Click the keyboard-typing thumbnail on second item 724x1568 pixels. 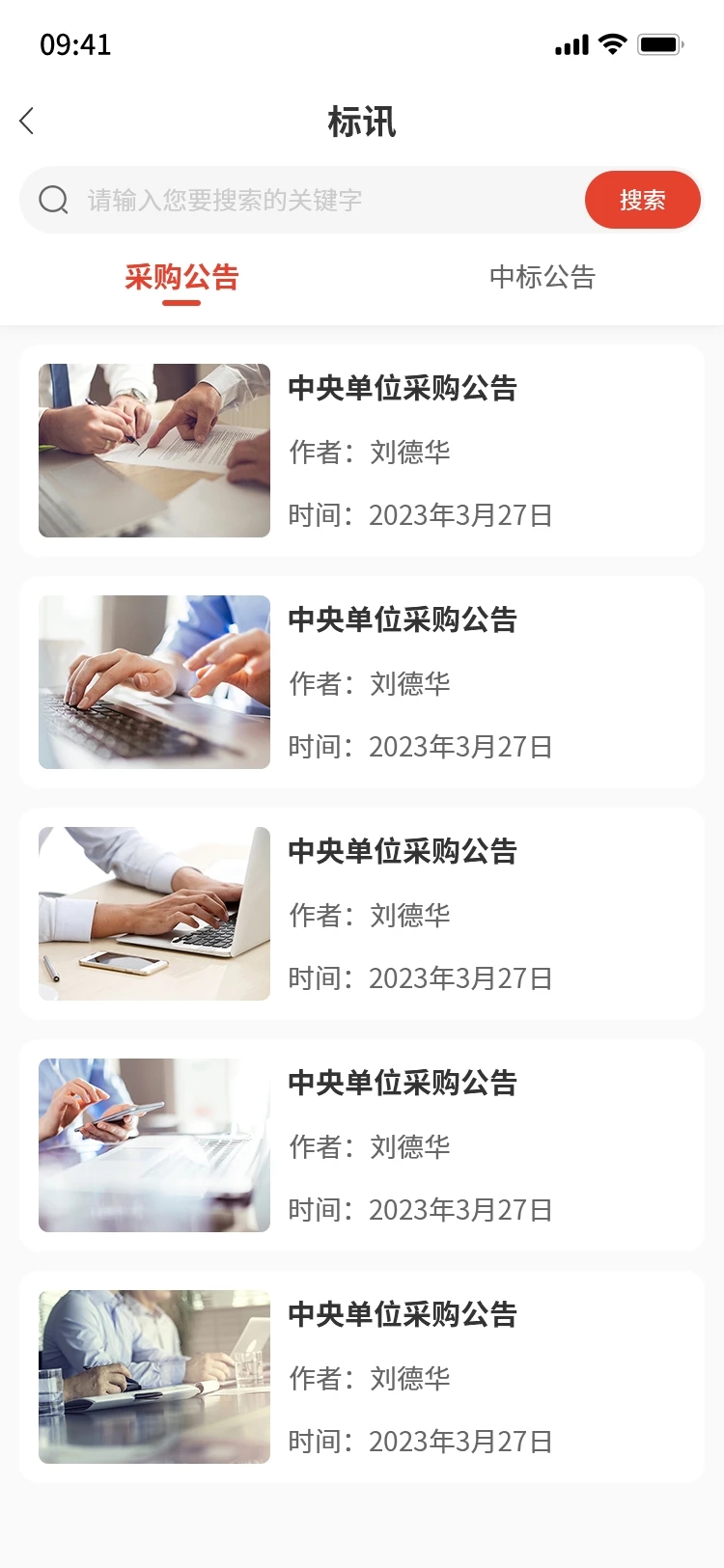153,681
